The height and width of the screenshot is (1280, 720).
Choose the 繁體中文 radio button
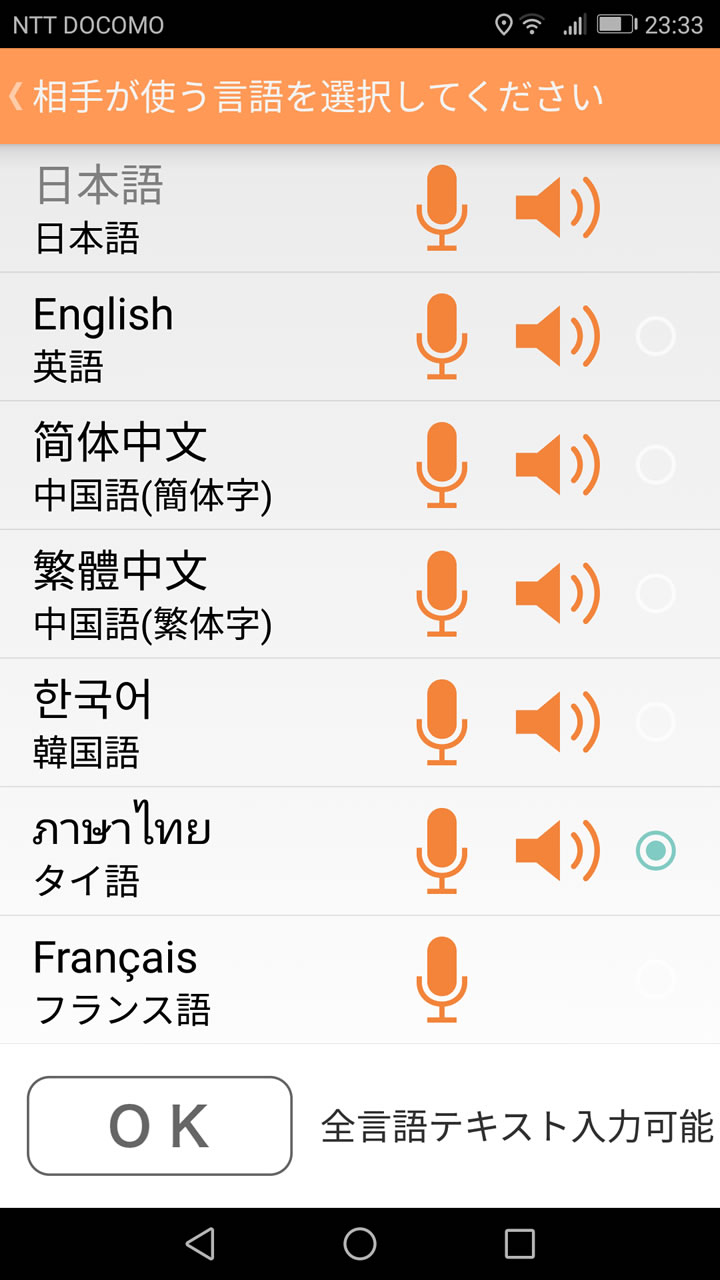click(656, 594)
